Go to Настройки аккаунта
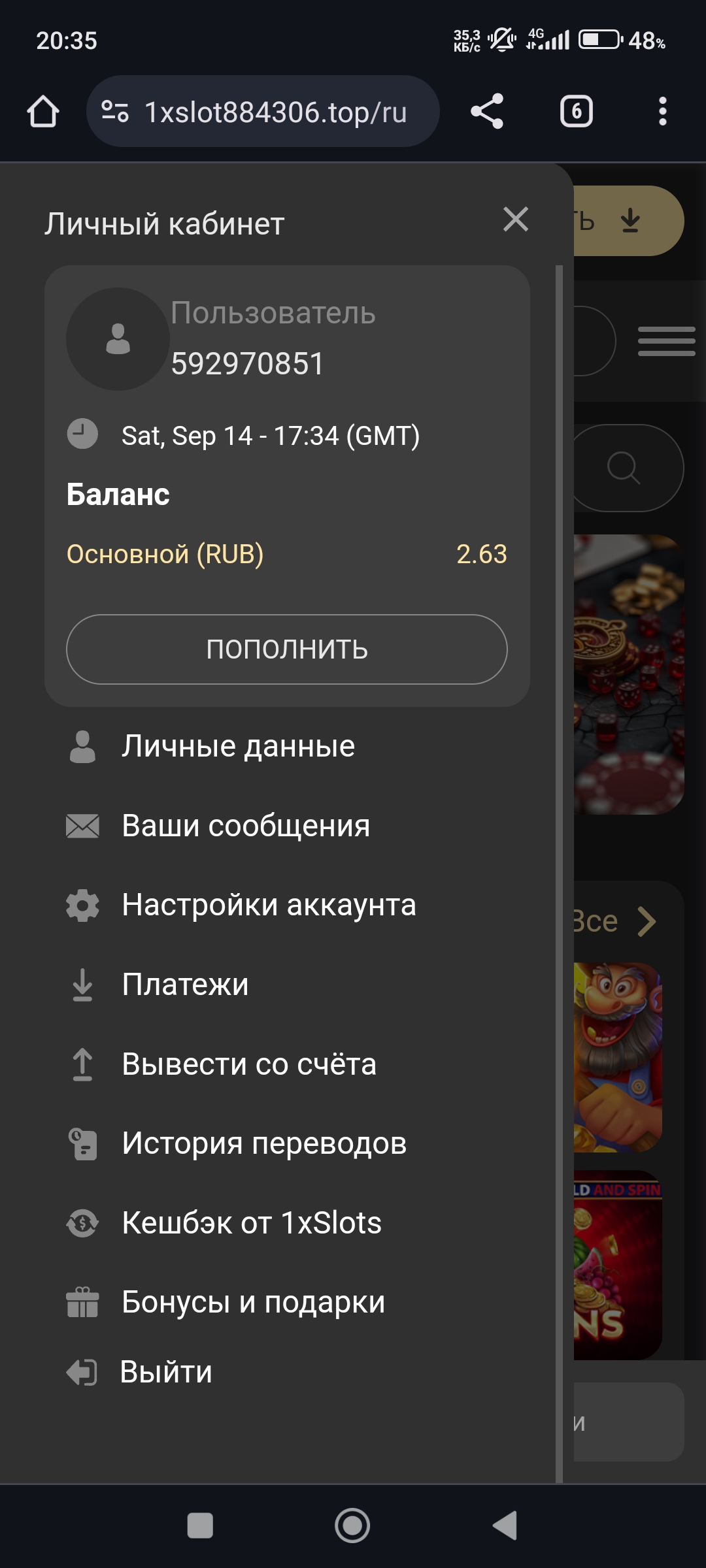 (x=268, y=906)
